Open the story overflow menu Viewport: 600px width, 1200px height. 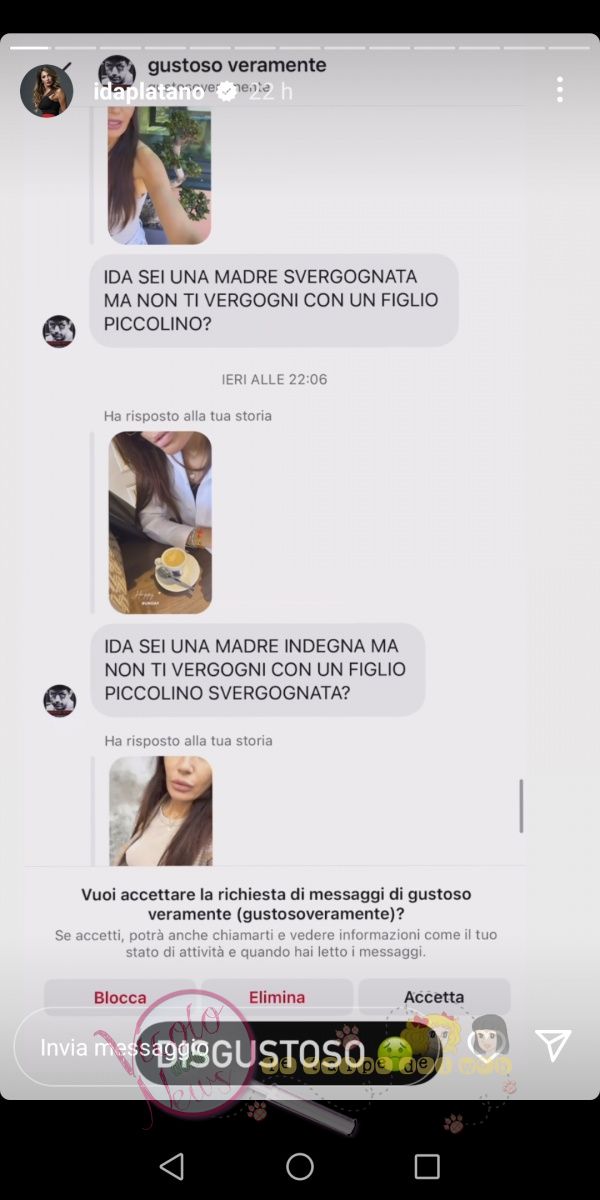[559, 90]
